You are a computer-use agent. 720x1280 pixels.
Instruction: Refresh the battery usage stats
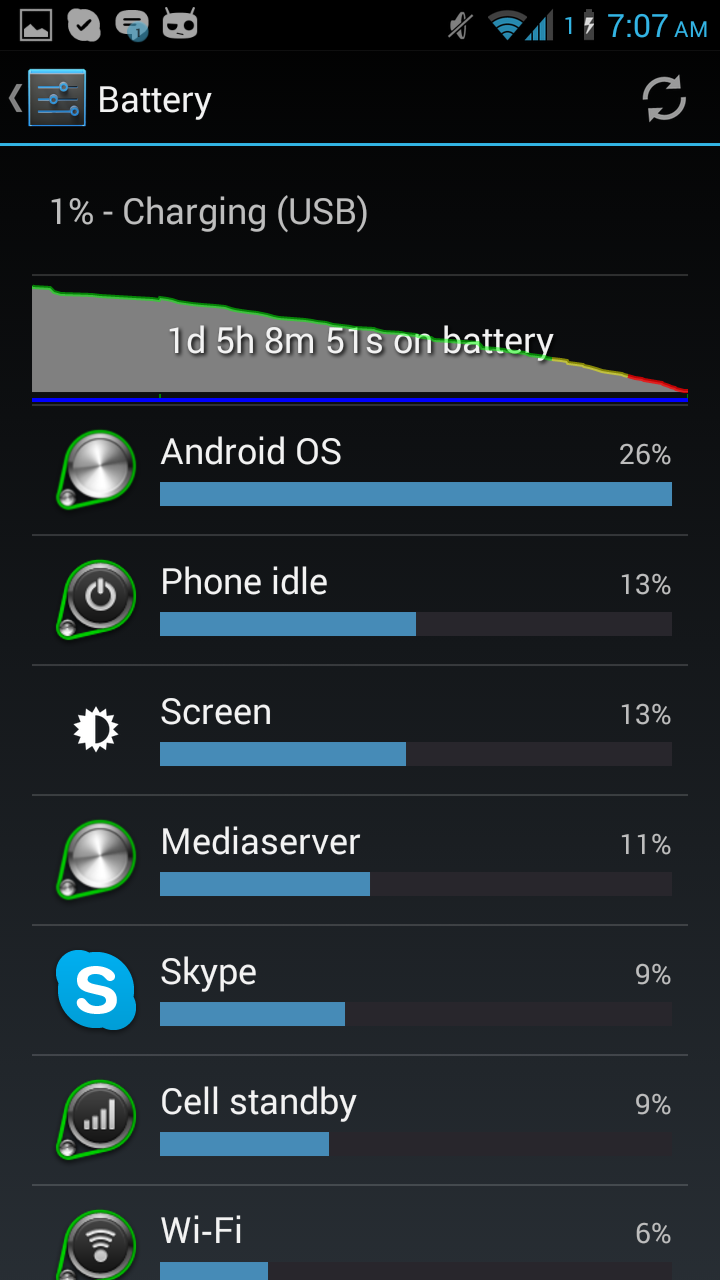coord(664,99)
